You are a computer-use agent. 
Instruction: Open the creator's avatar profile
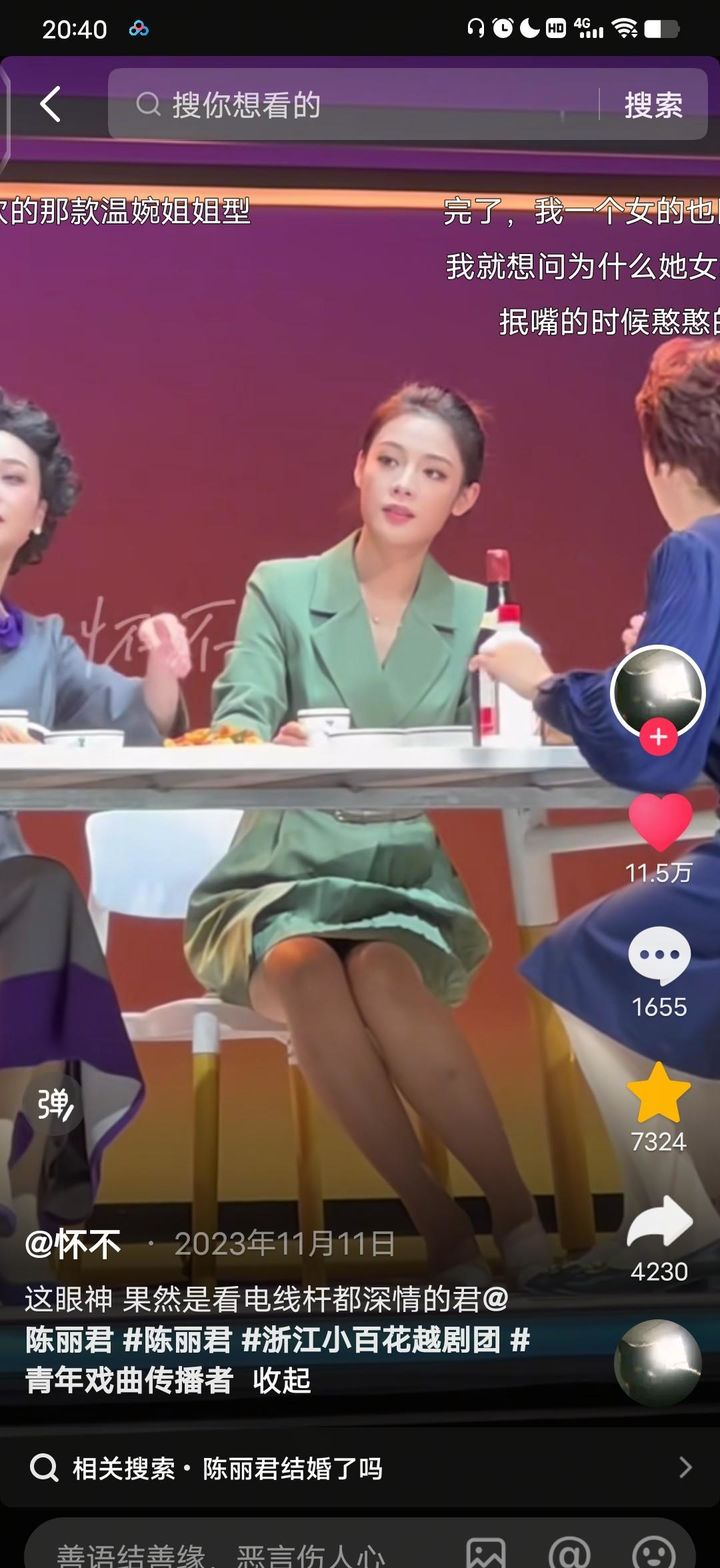point(657,691)
